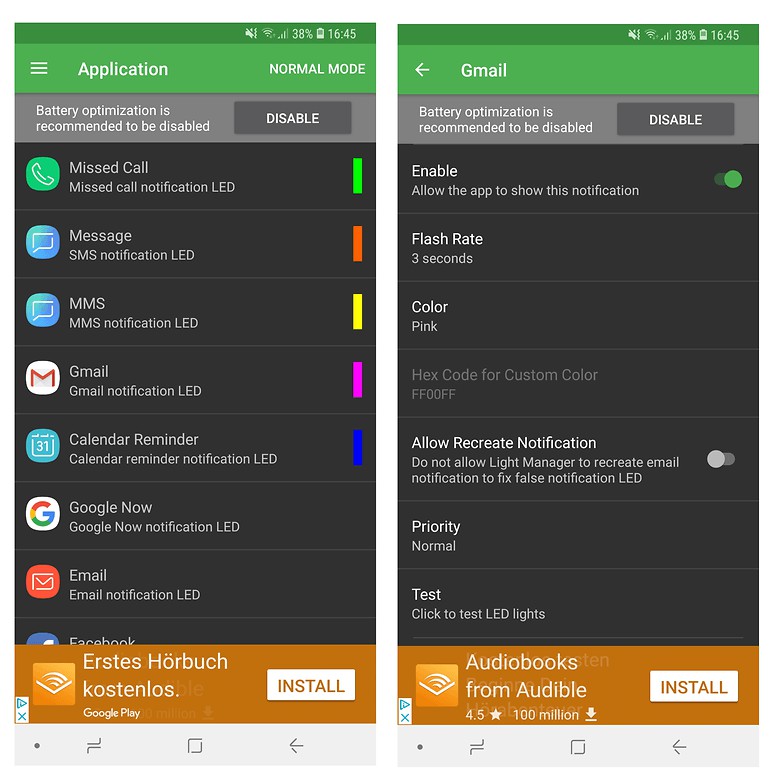Tap INSTALL on the Erstes Hörbuch ad
Screen dimensions: 782x782
pos(310,686)
